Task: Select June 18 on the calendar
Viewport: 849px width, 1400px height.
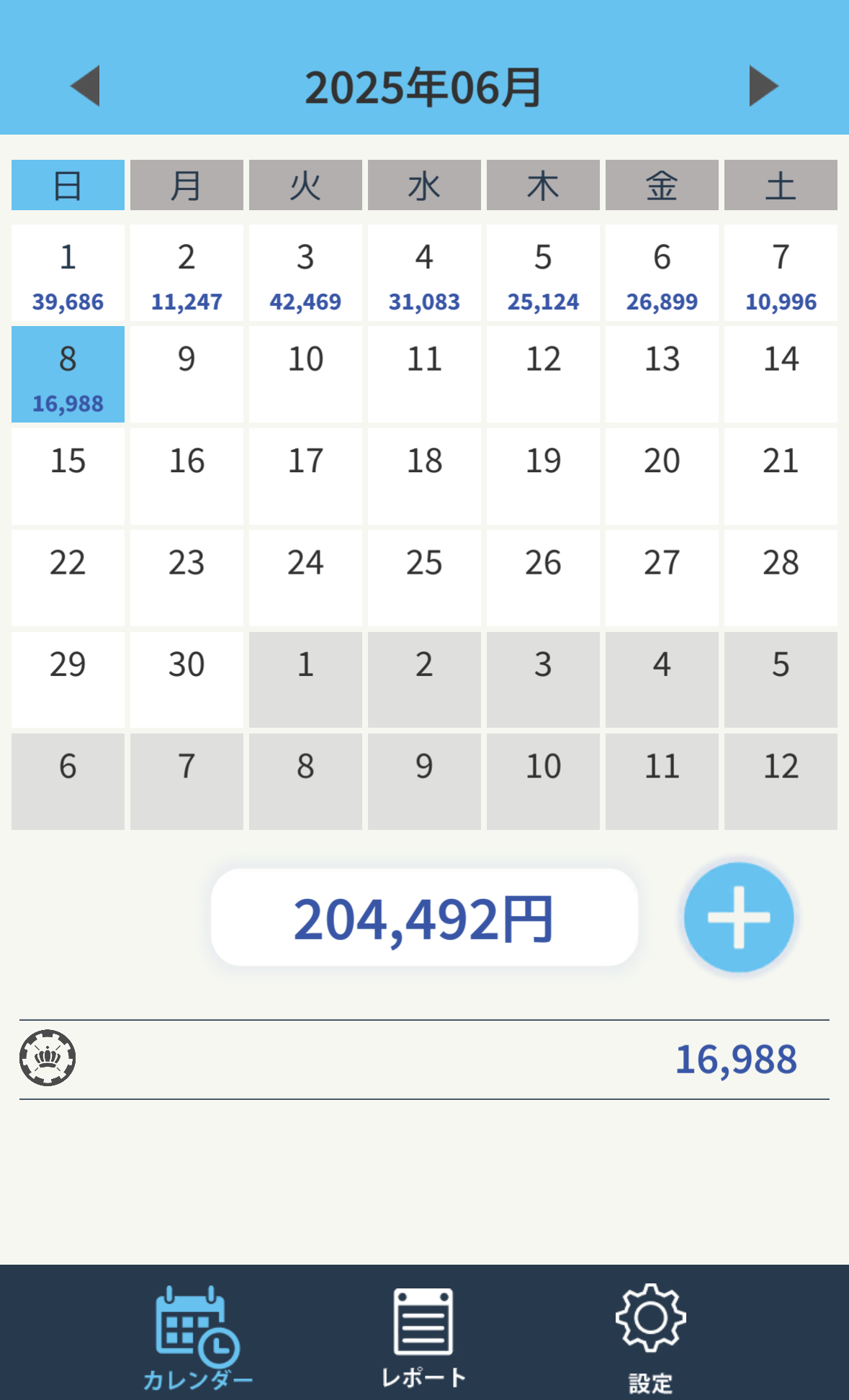Action: (x=424, y=476)
